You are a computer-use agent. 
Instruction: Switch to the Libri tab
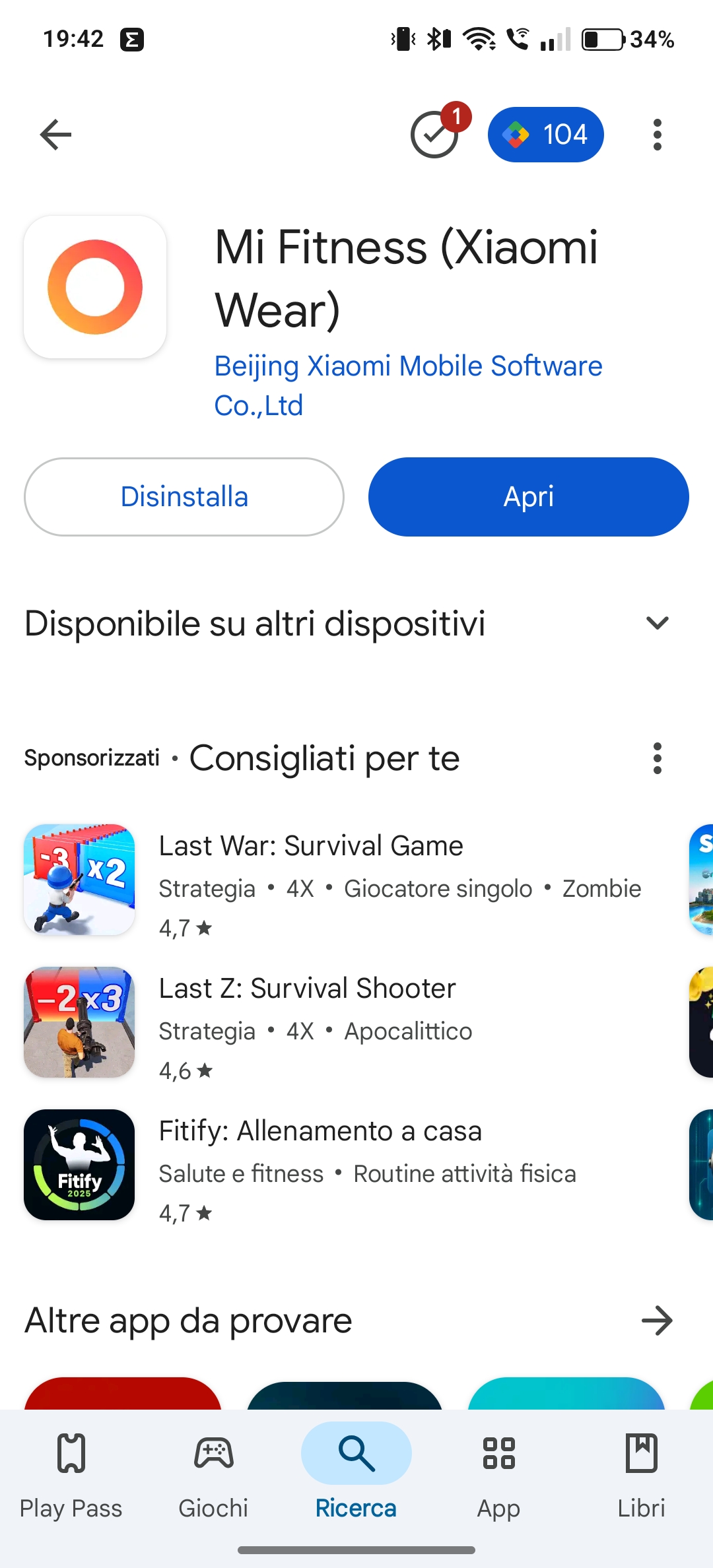click(642, 1471)
